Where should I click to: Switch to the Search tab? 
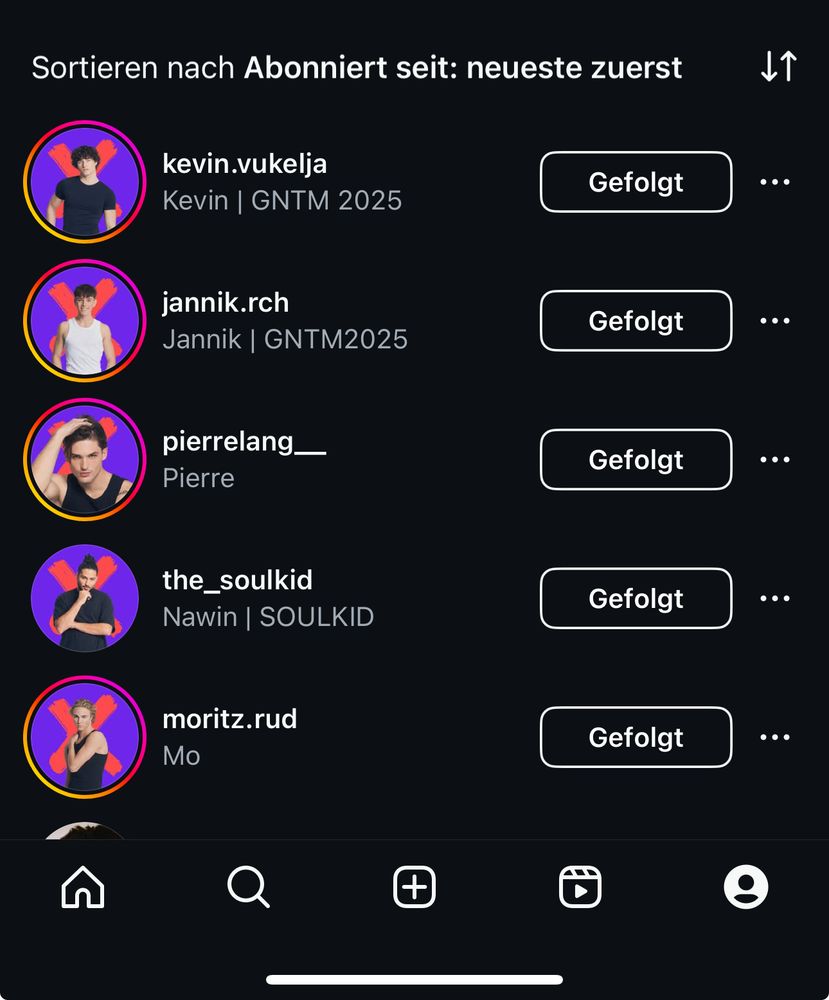pos(248,887)
